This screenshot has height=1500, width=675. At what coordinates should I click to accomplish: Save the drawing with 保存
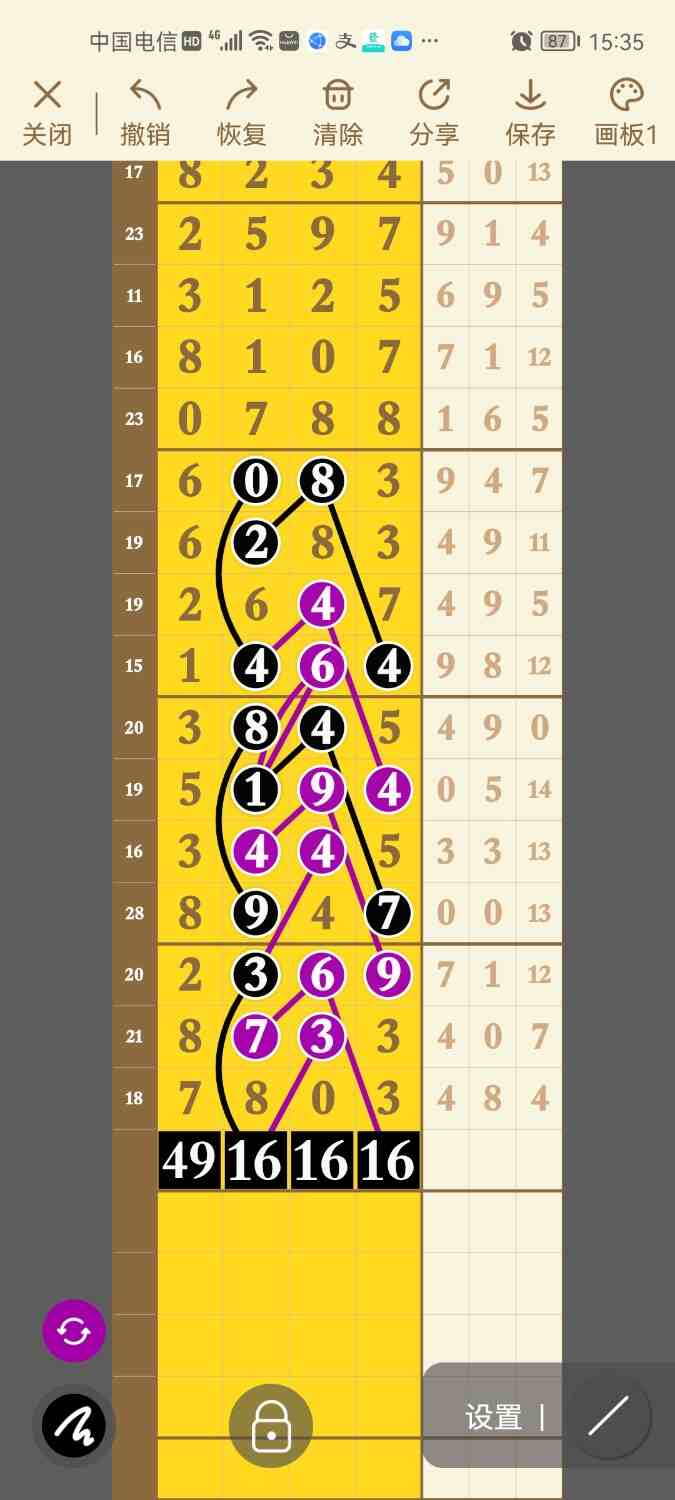click(x=530, y=112)
